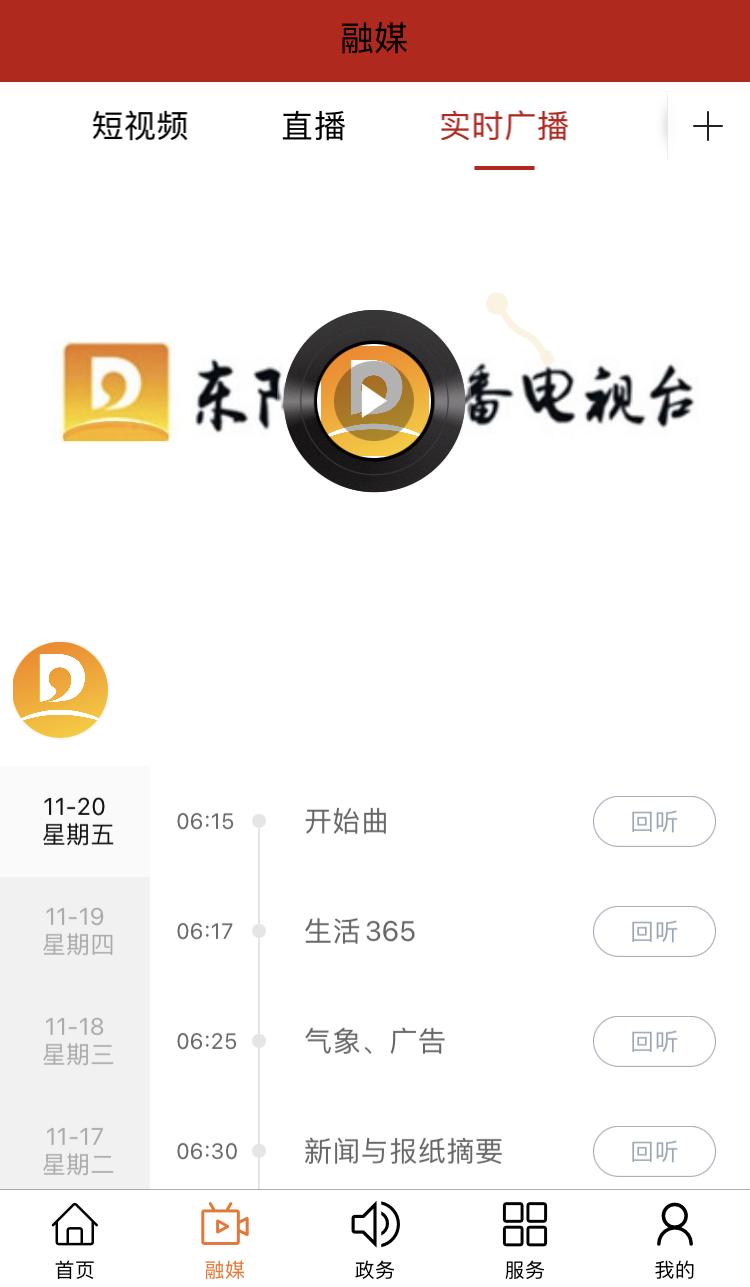Image resolution: width=750 pixels, height=1287 pixels.
Task: Switch to the 直播 tab
Action: [x=313, y=127]
